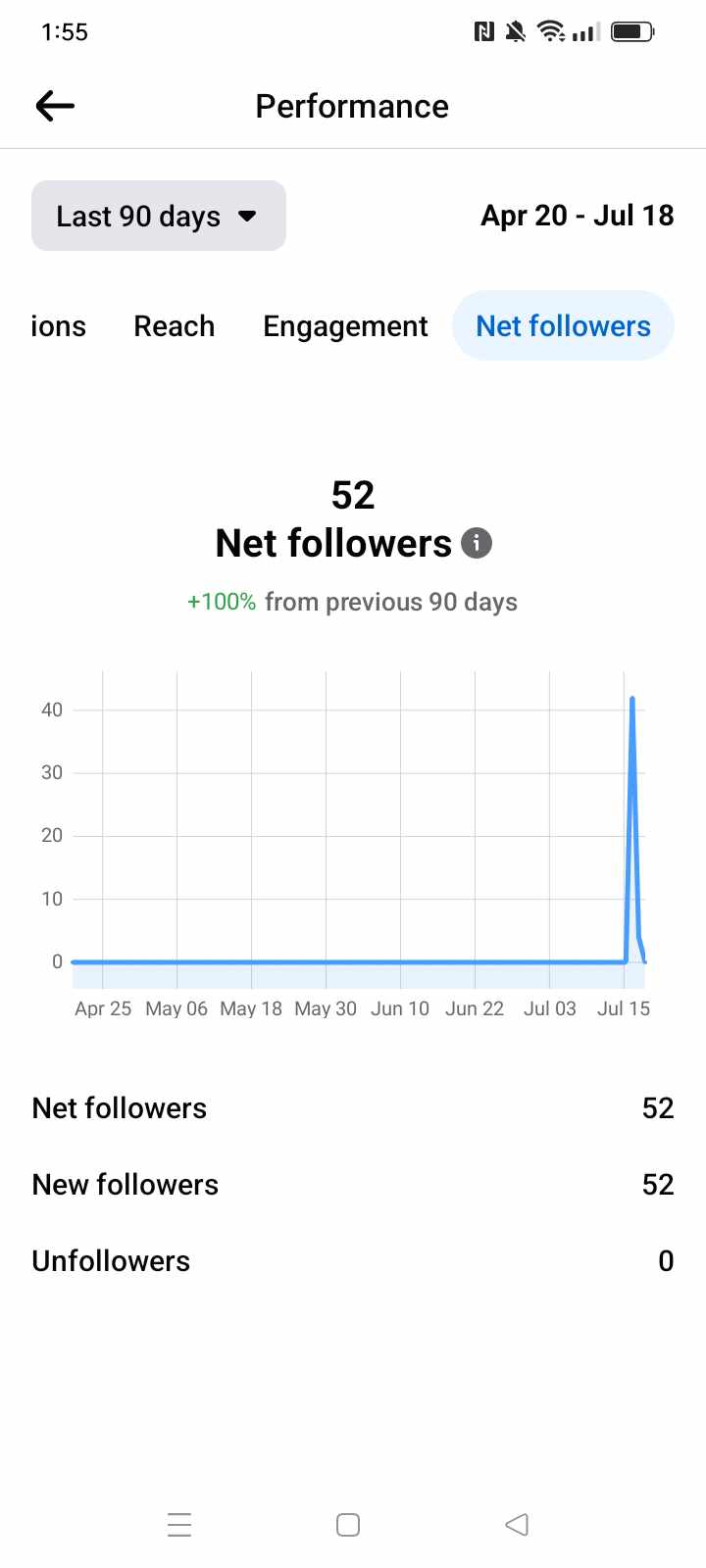Open recent apps from the navigation bar
The height and width of the screenshot is (1568, 706).
click(179, 1525)
